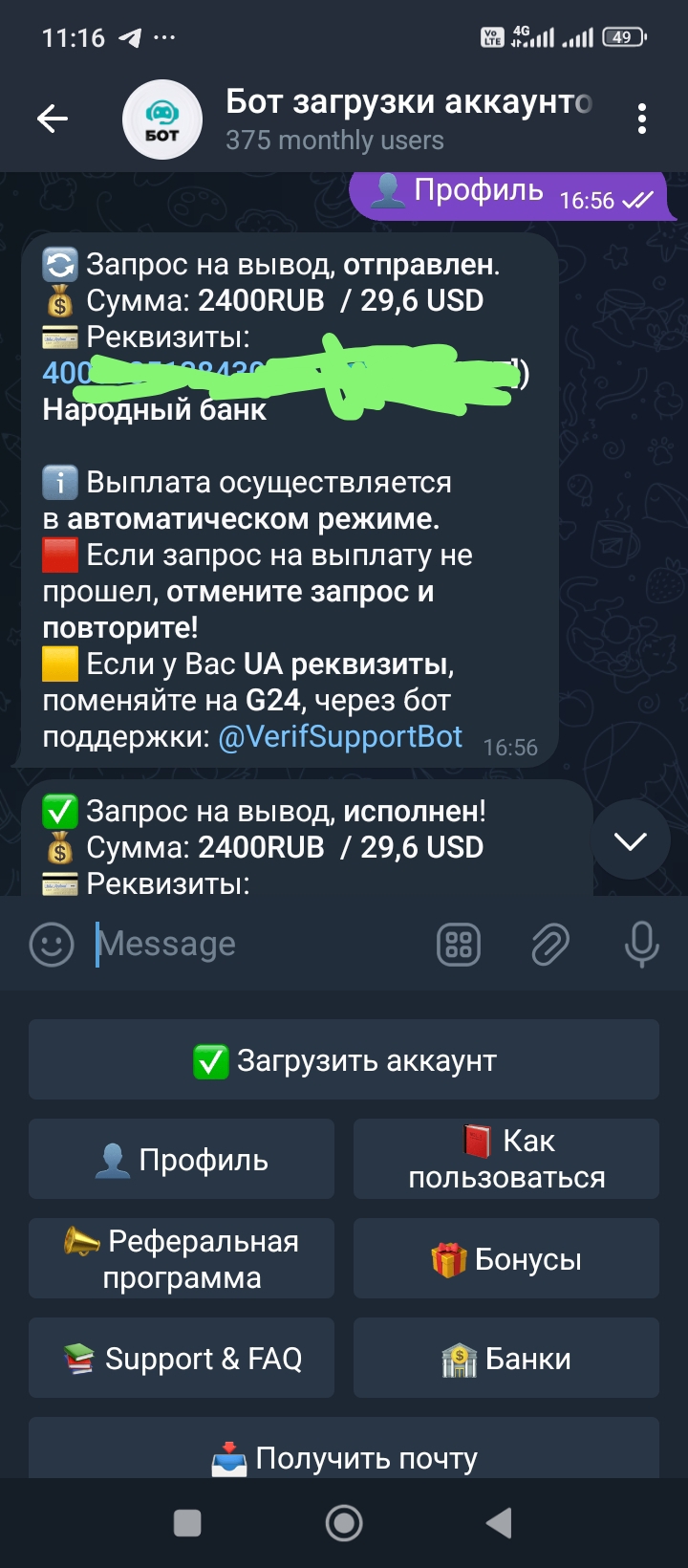This screenshot has width=688, height=1568.
Task: Open Бонусы section
Action: click(506, 1259)
